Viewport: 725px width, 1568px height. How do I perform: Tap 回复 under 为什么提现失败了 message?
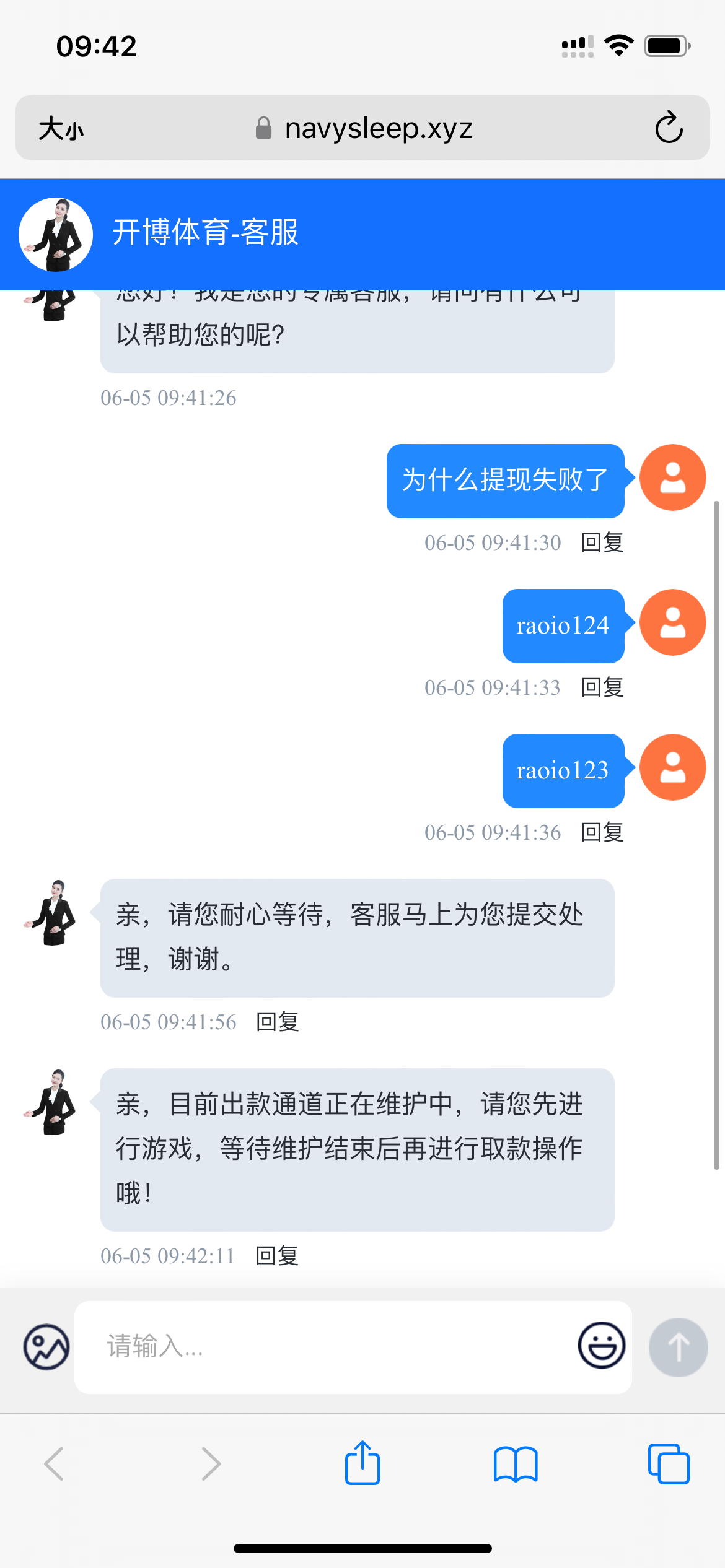pos(602,542)
